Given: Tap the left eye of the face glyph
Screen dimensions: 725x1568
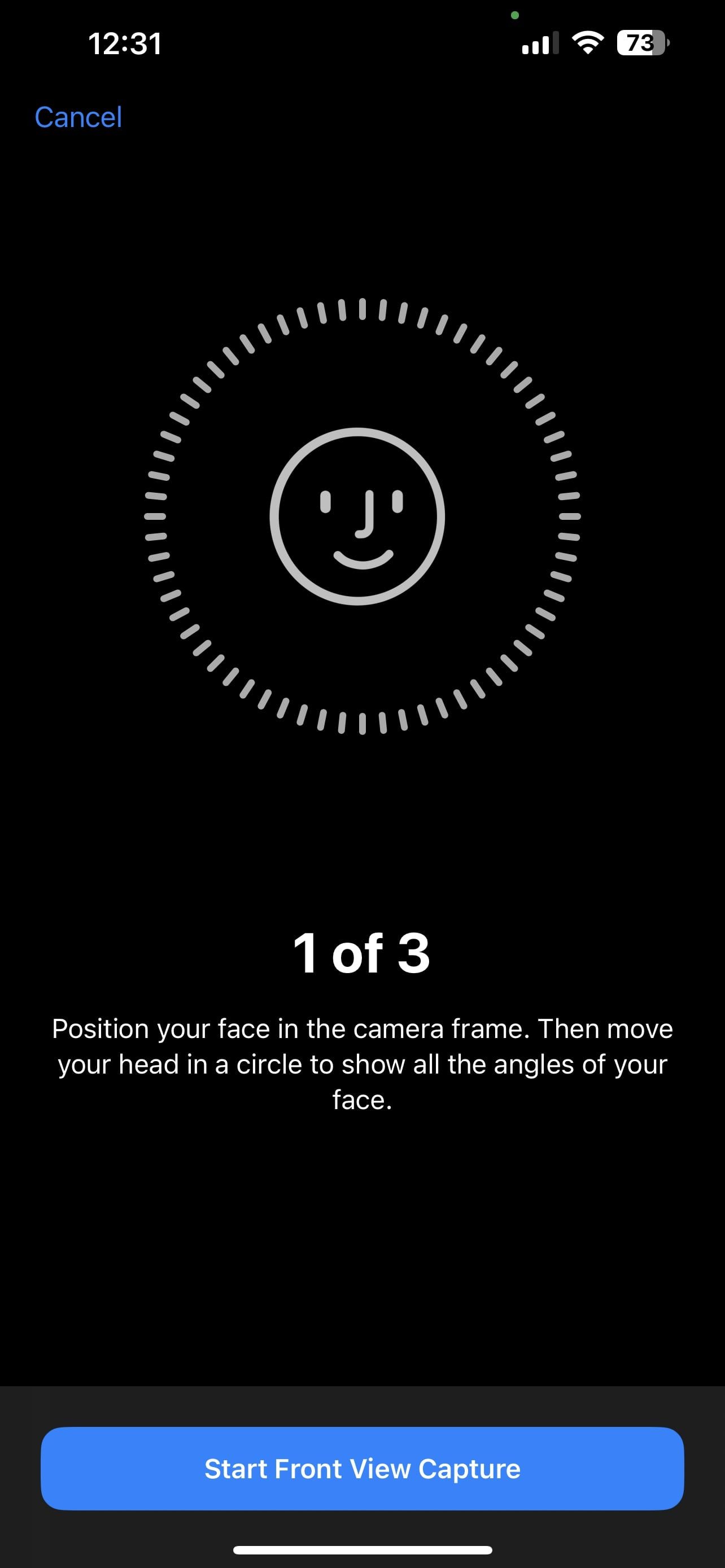Looking at the screenshot, I should [326, 502].
